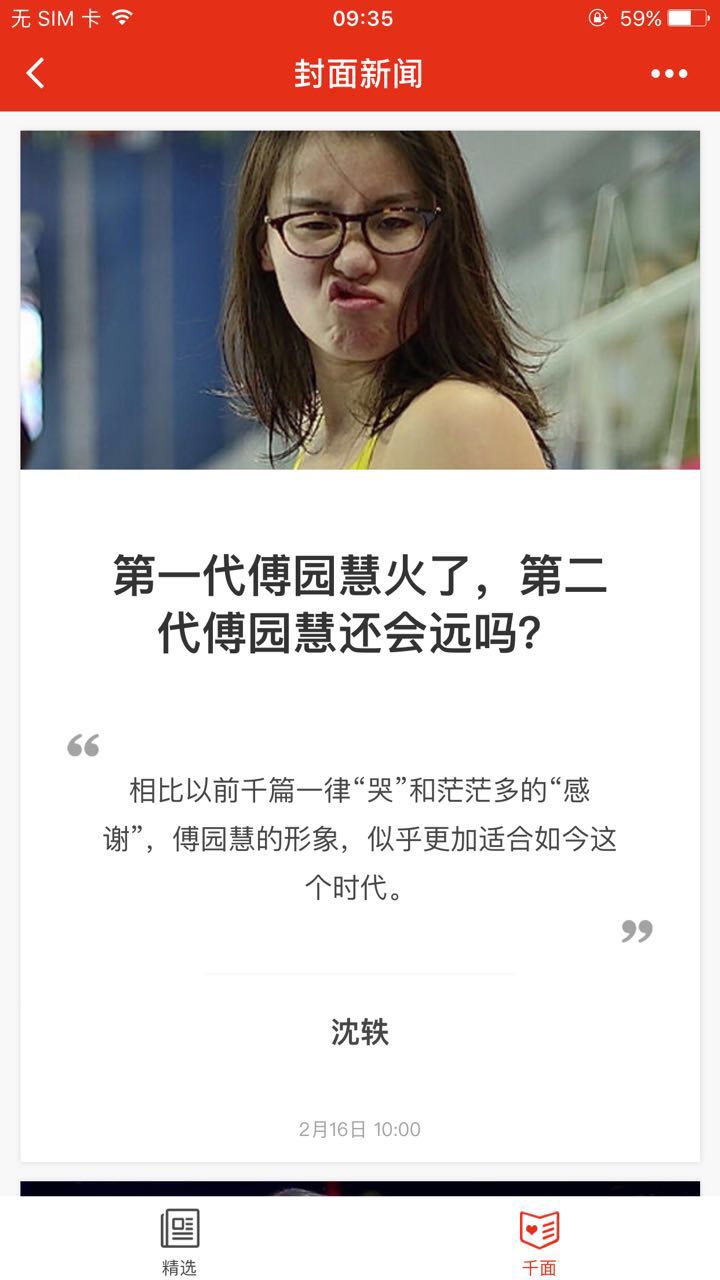Go back using the top-left arrow

36,73
